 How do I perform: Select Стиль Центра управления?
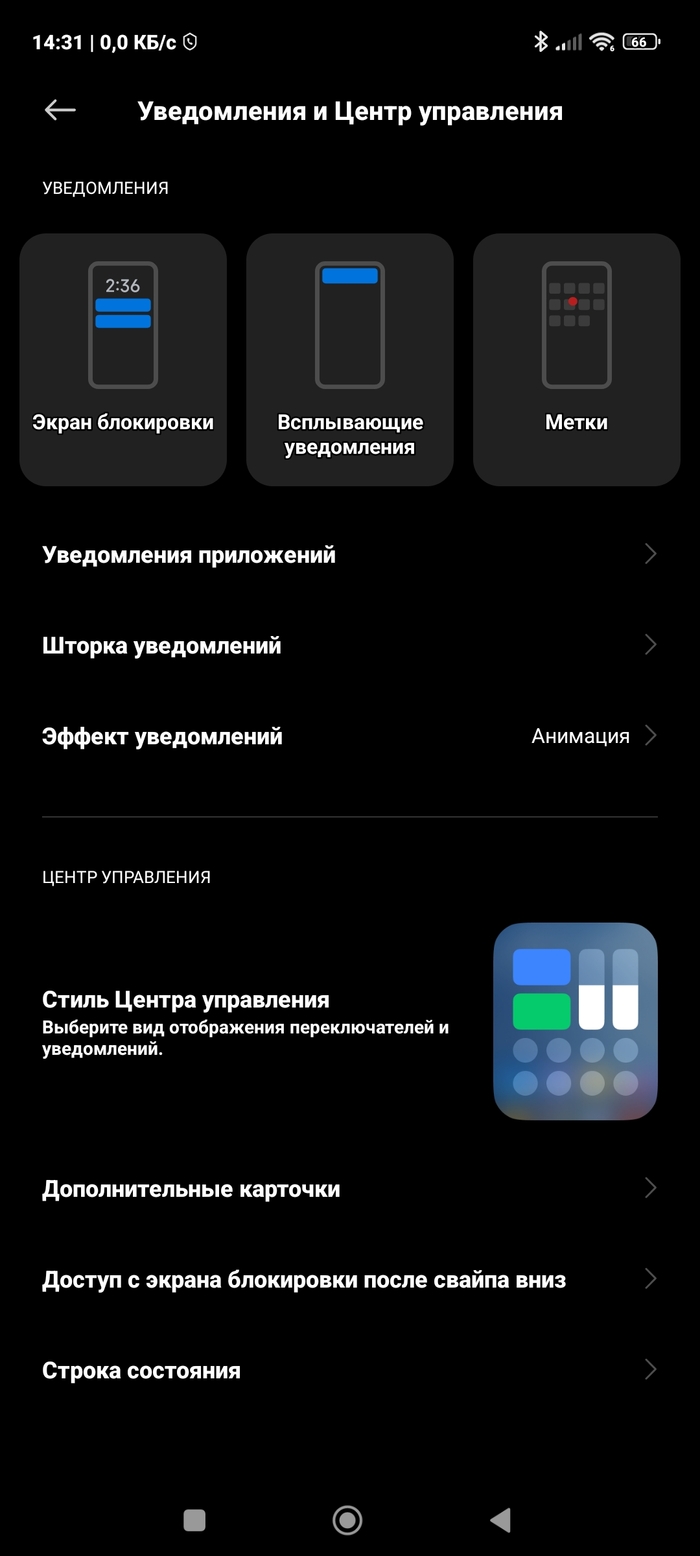pyautogui.click(x=350, y=1021)
